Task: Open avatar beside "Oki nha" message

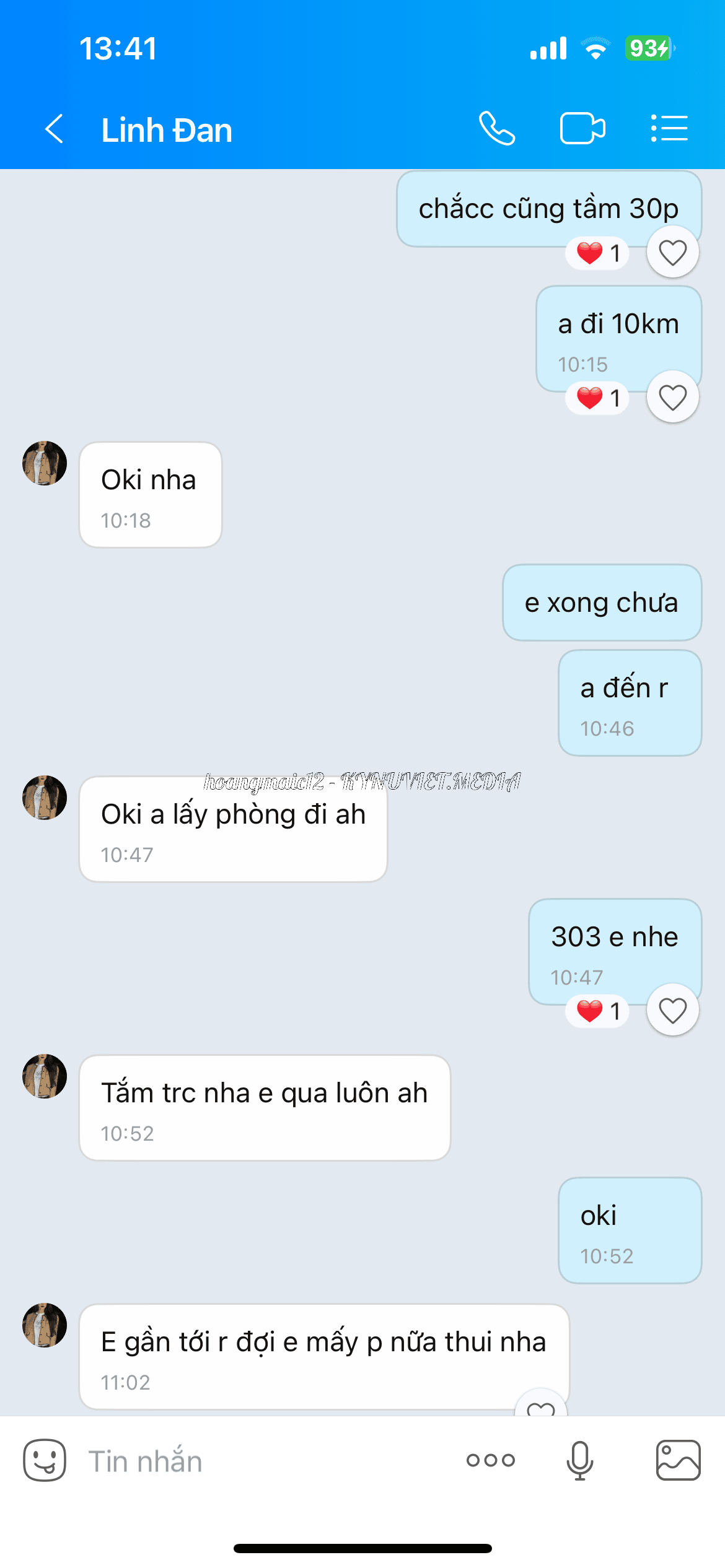Action: click(45, 463)
